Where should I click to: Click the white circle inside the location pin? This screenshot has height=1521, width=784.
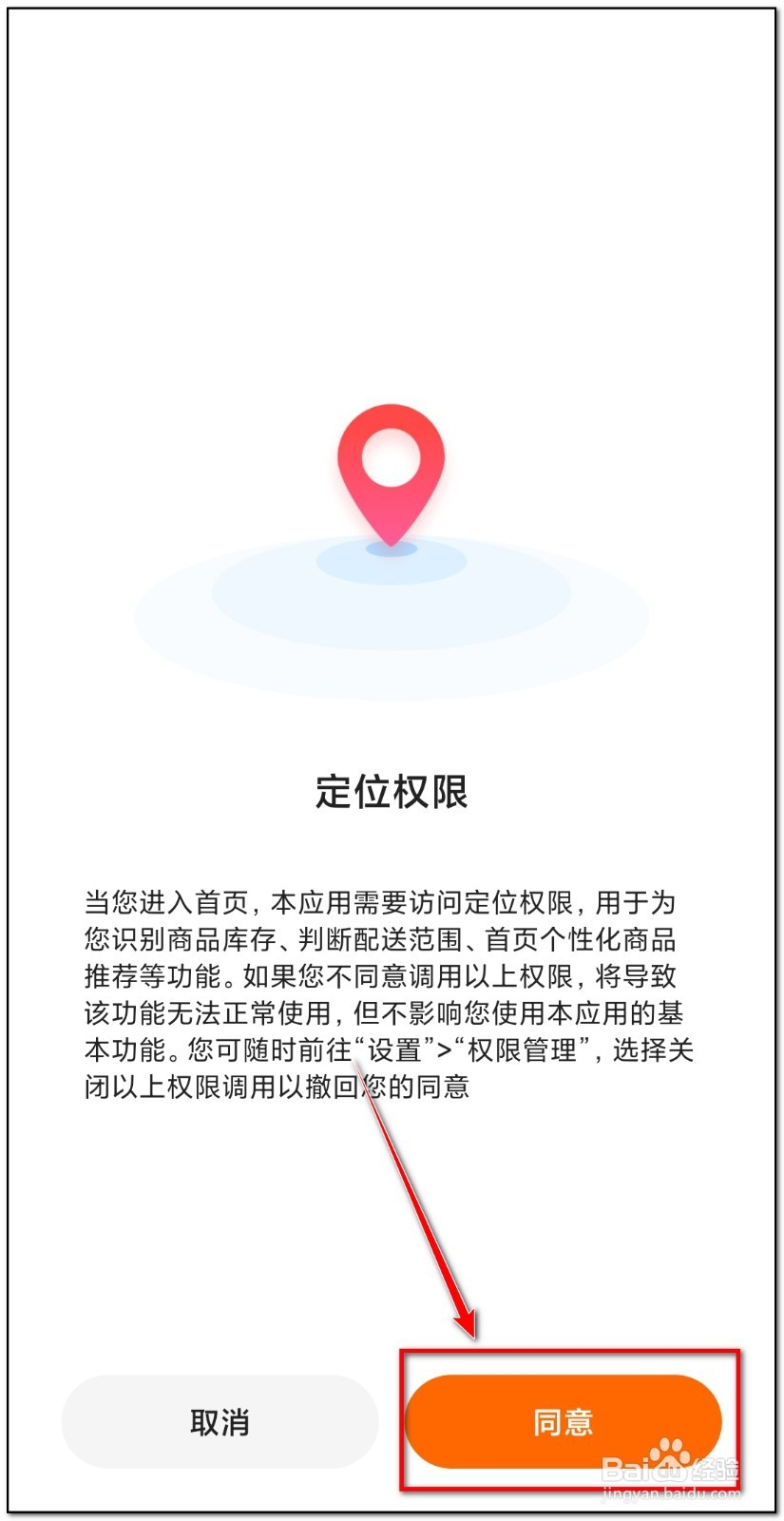tap(390, 456)
